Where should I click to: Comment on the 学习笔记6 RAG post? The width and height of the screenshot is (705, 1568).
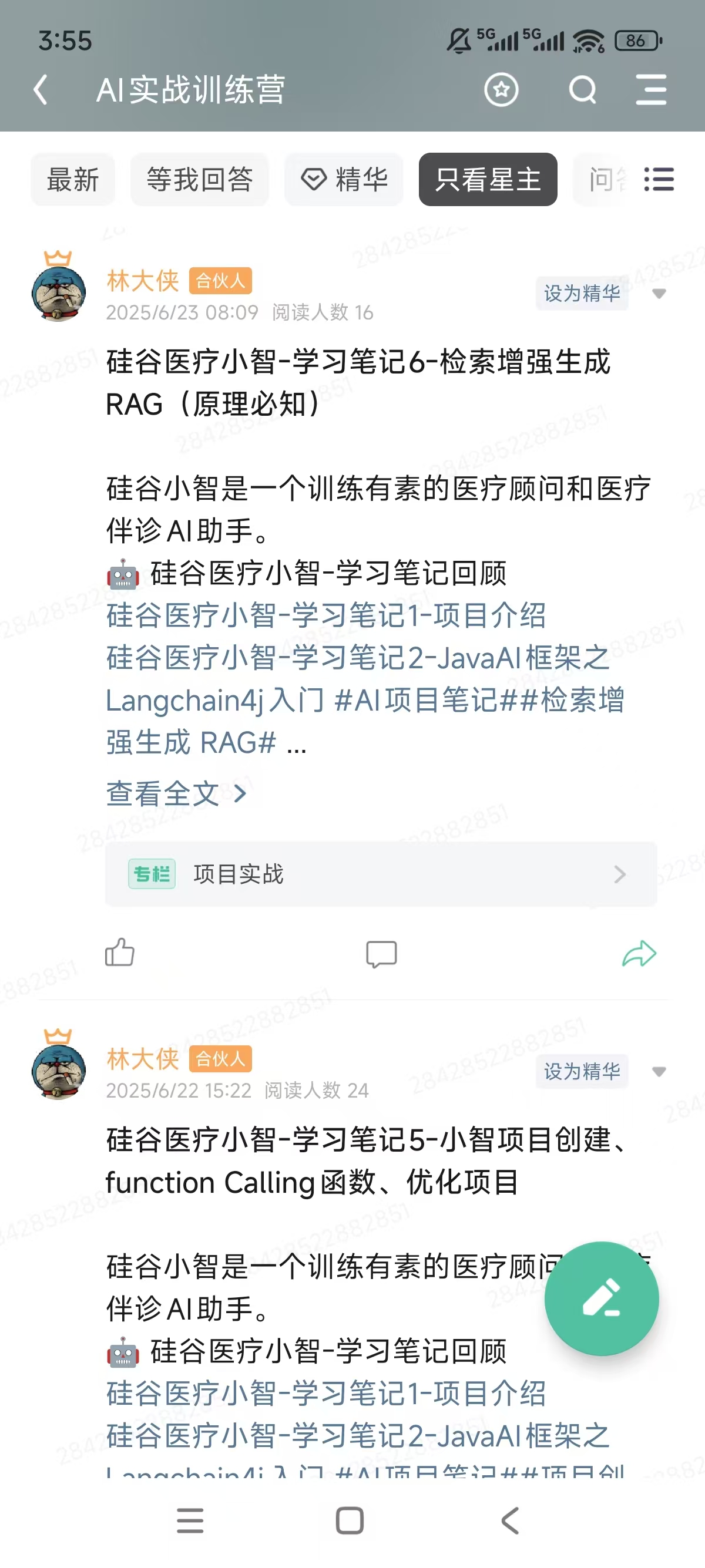381,954
